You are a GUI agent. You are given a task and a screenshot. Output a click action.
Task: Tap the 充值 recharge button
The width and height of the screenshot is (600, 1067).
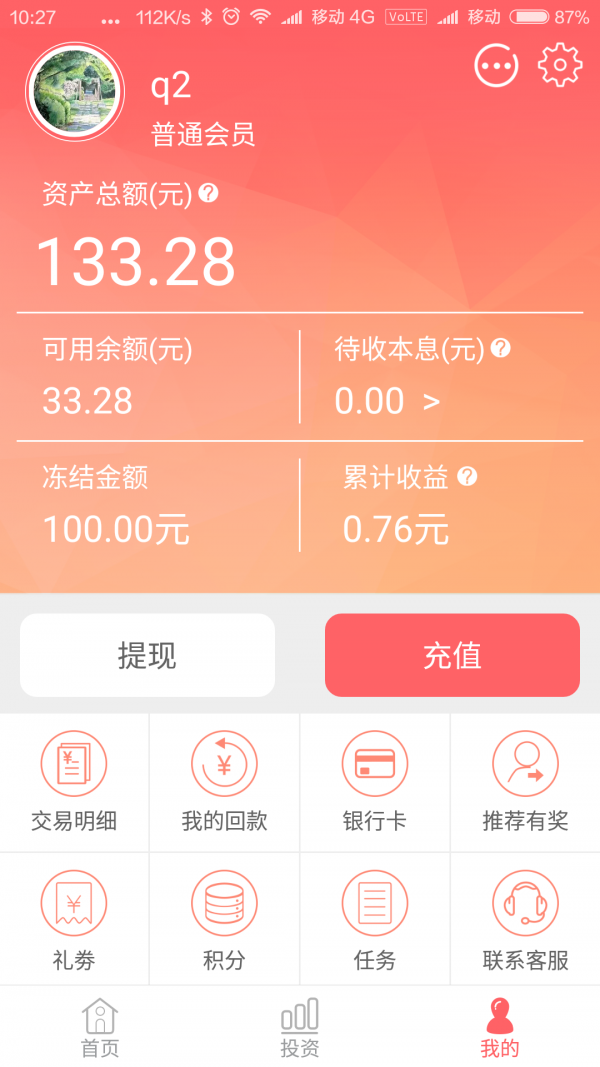[452, 655]
